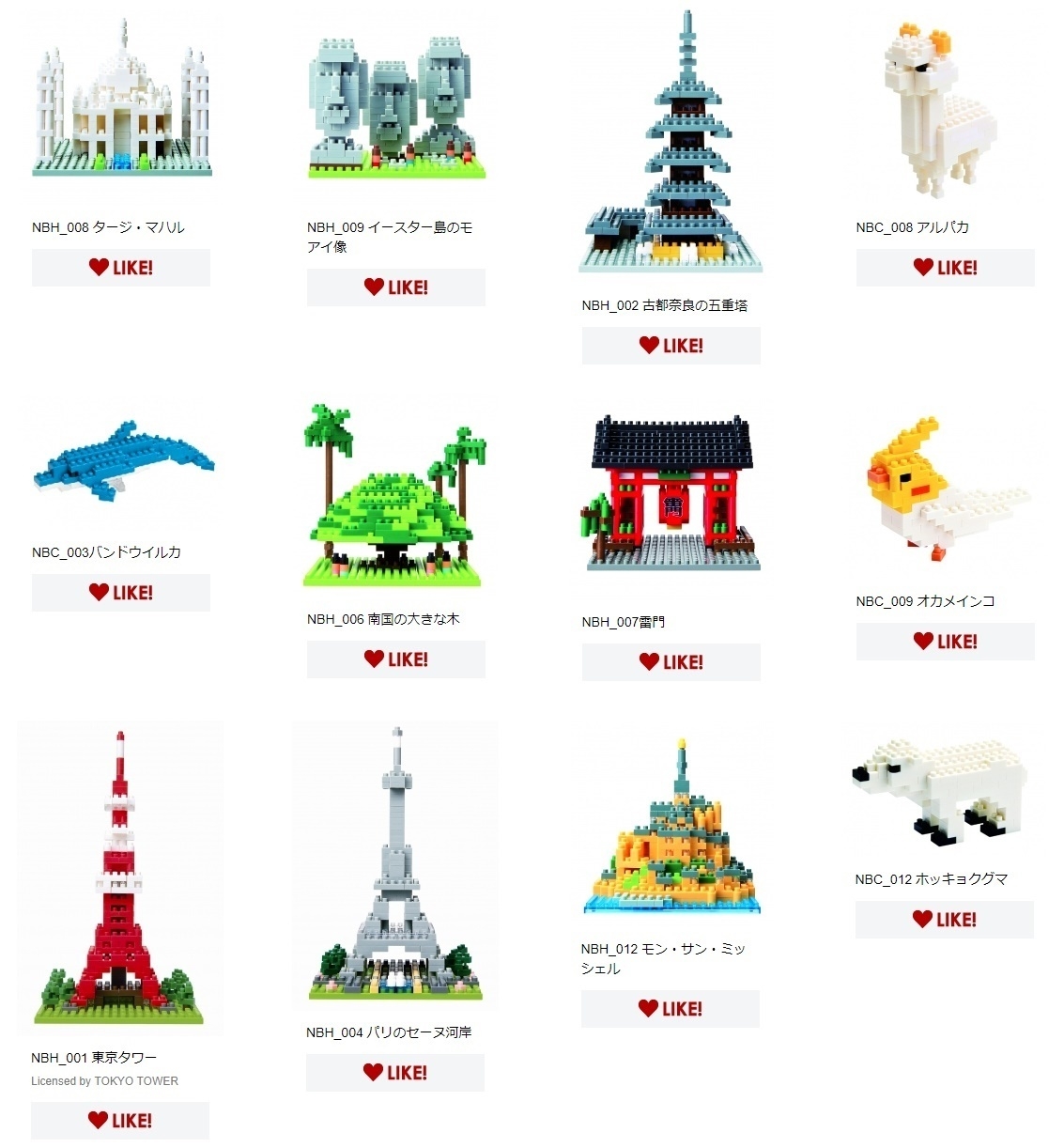Like NBH_002 古都奈良の五重塔
This screenshot has width=1064, height=1148.
(671, 346)
